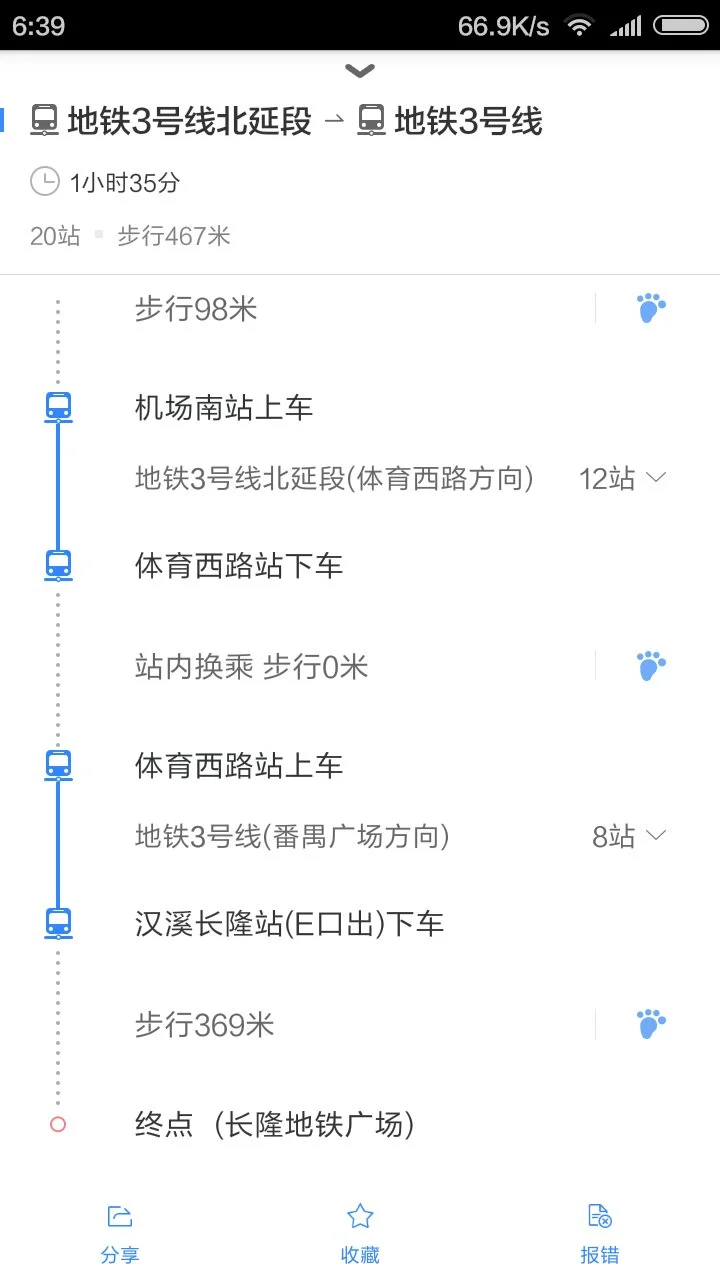720x1280 pixels.
Task: Tap the Wi-Fi icon in the status bar
Action: pyautogui.click(x=578, y=27)
